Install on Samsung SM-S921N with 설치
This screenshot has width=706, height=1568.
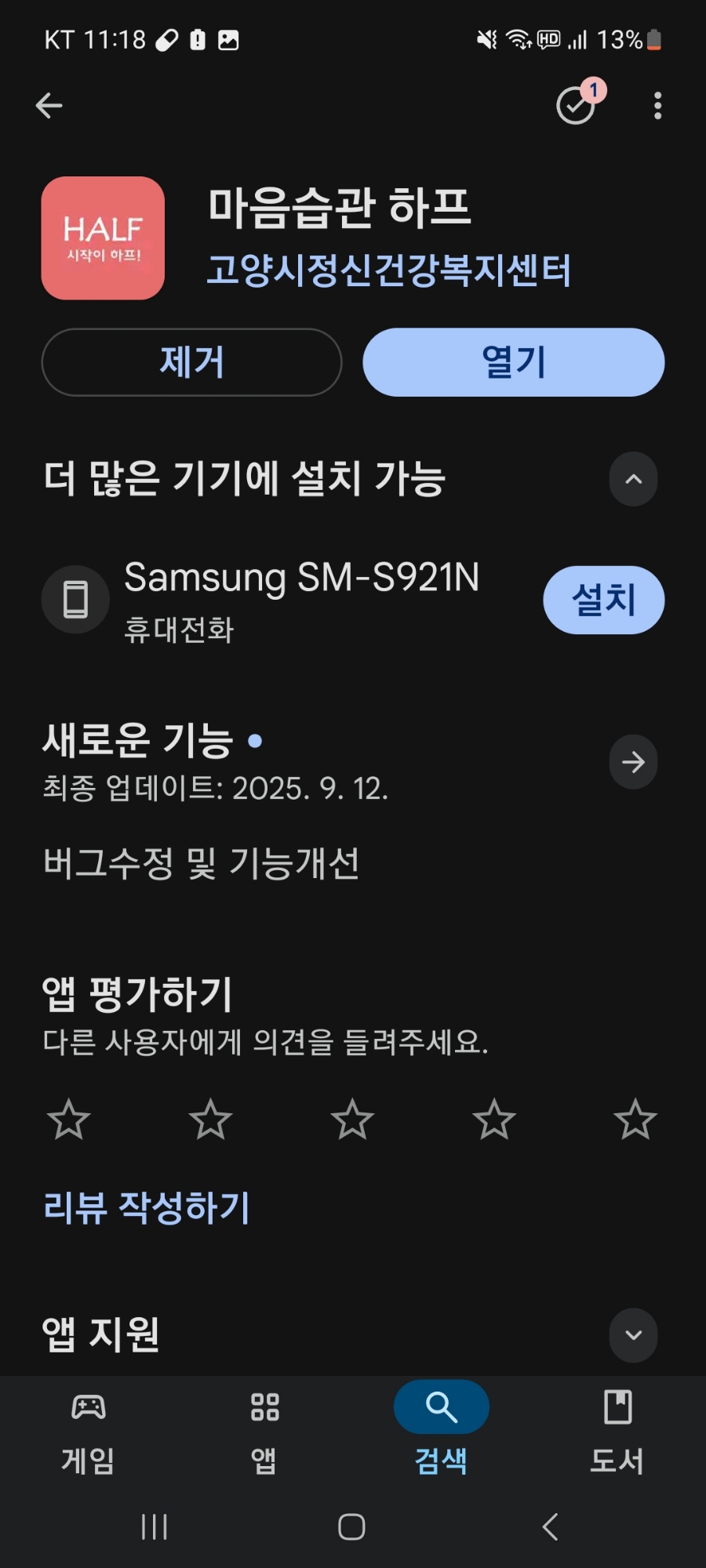pos(603,600)
